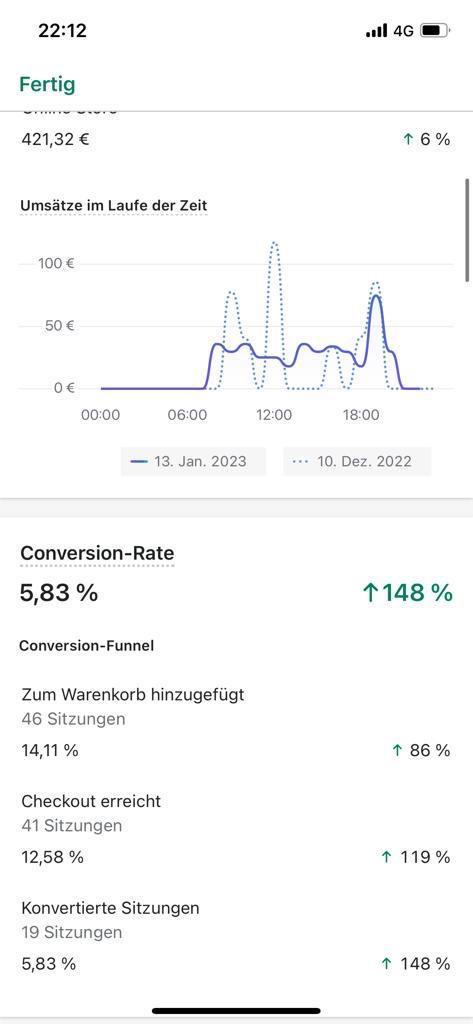Select the 13. Jan. 2023 legend chip

coord(193,461)
